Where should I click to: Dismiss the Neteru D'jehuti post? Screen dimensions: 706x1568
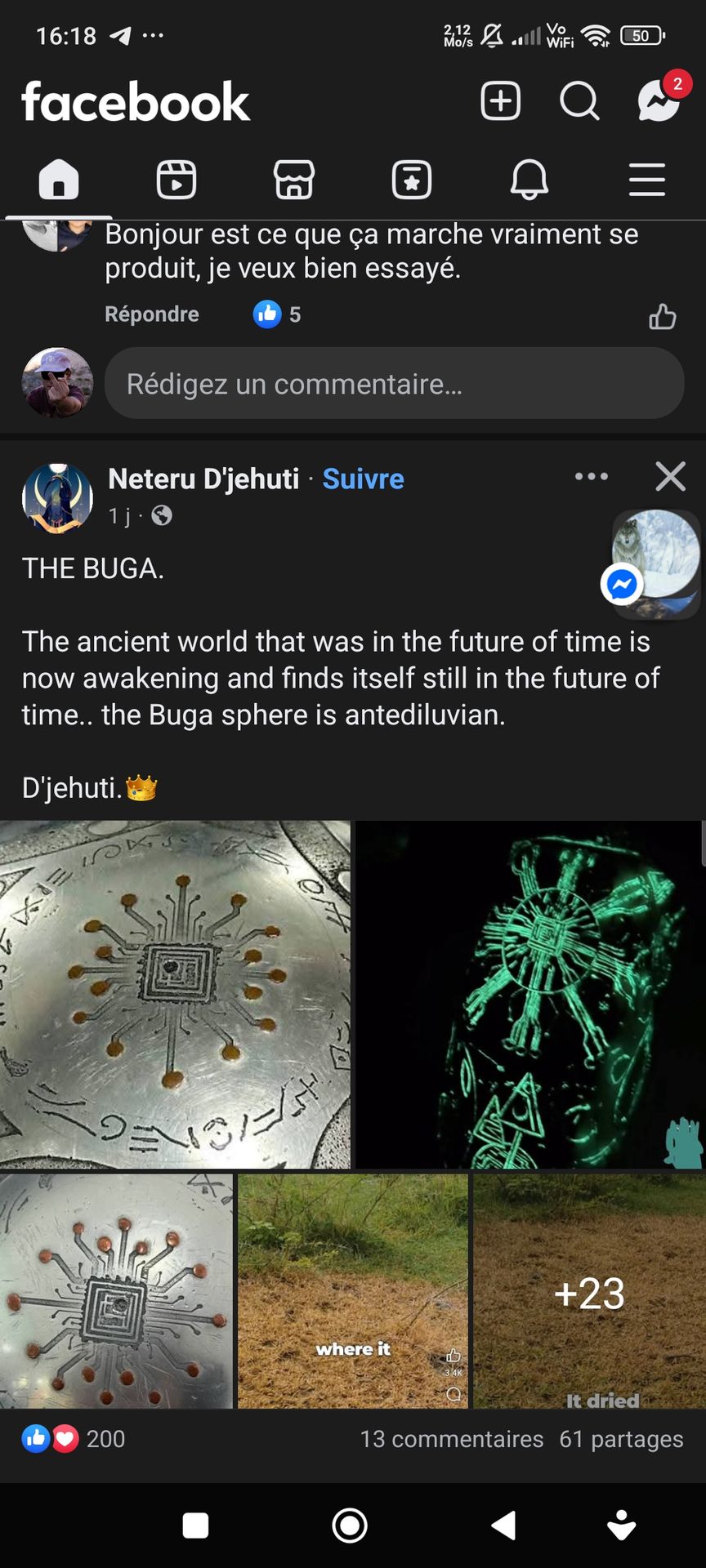pyautogui.click(x=670, y=476)
